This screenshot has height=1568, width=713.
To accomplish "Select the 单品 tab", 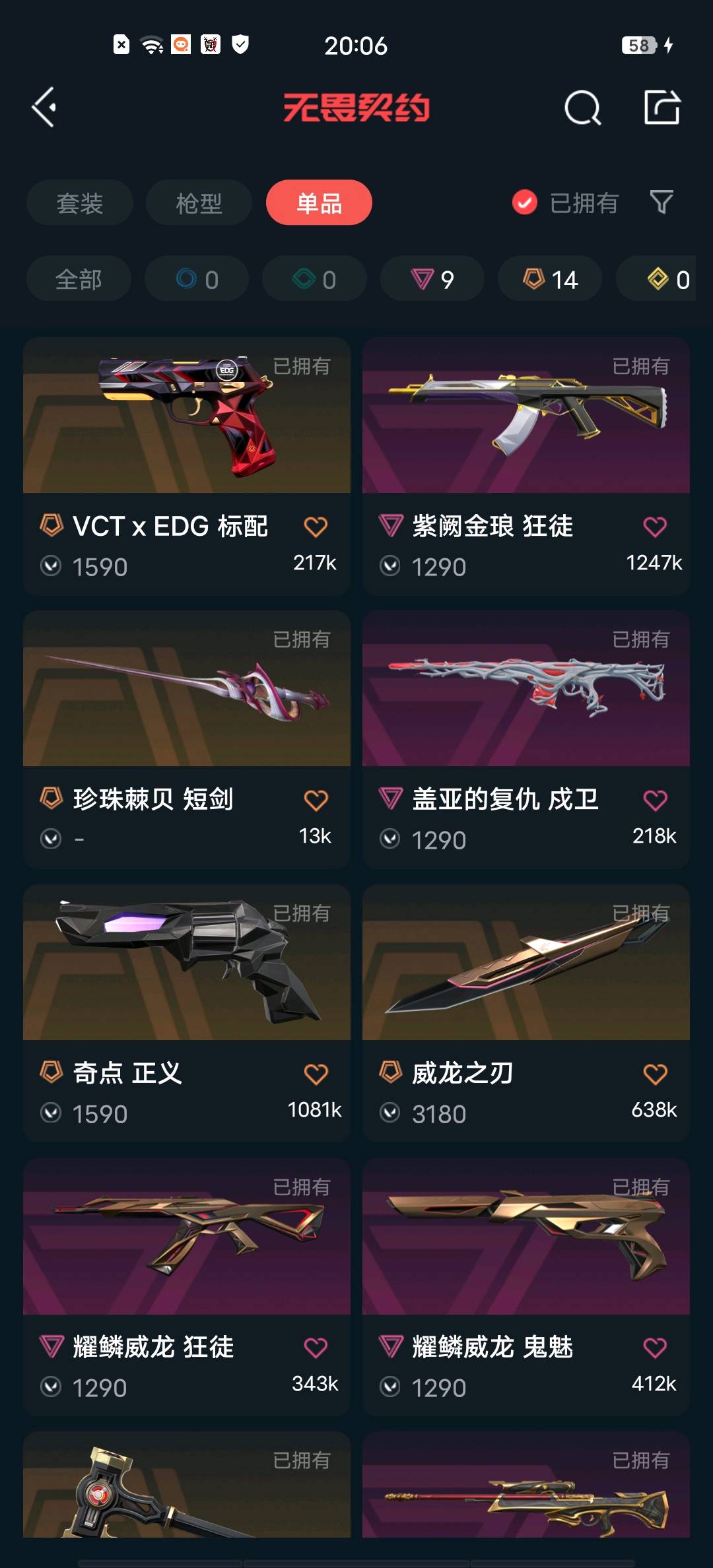I will [319, 203].
